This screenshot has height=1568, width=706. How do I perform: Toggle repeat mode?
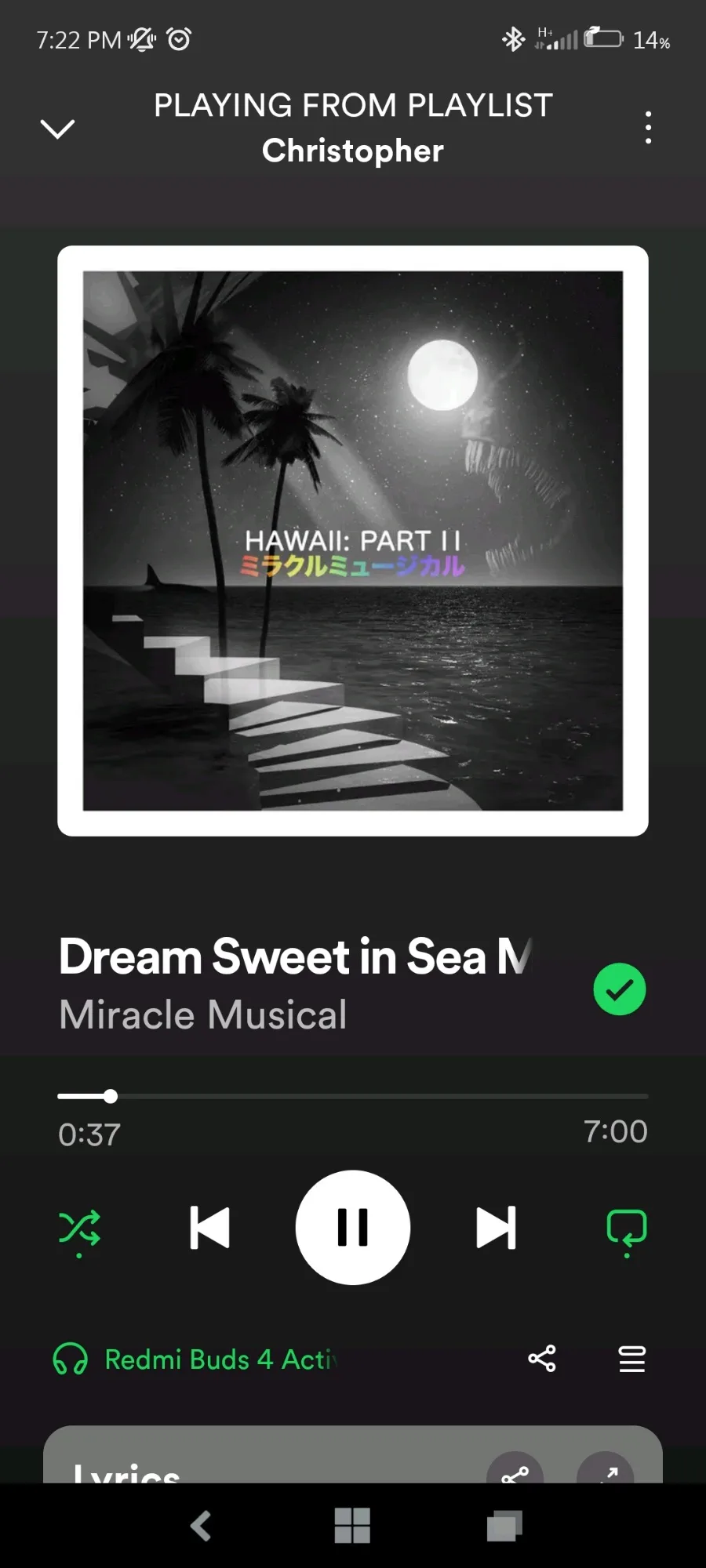point(627,1231)
